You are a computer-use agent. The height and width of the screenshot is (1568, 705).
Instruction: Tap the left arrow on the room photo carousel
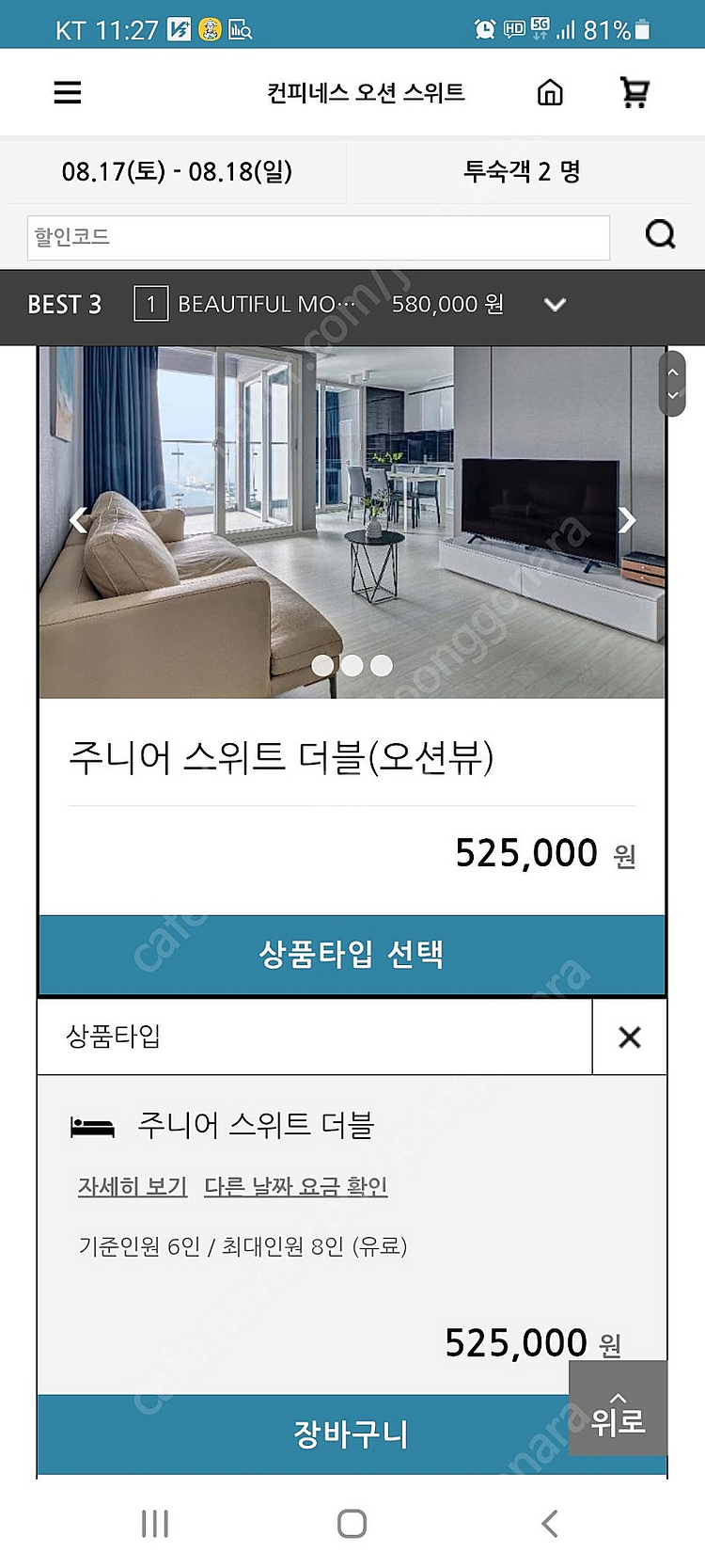(x=79, y=520)
